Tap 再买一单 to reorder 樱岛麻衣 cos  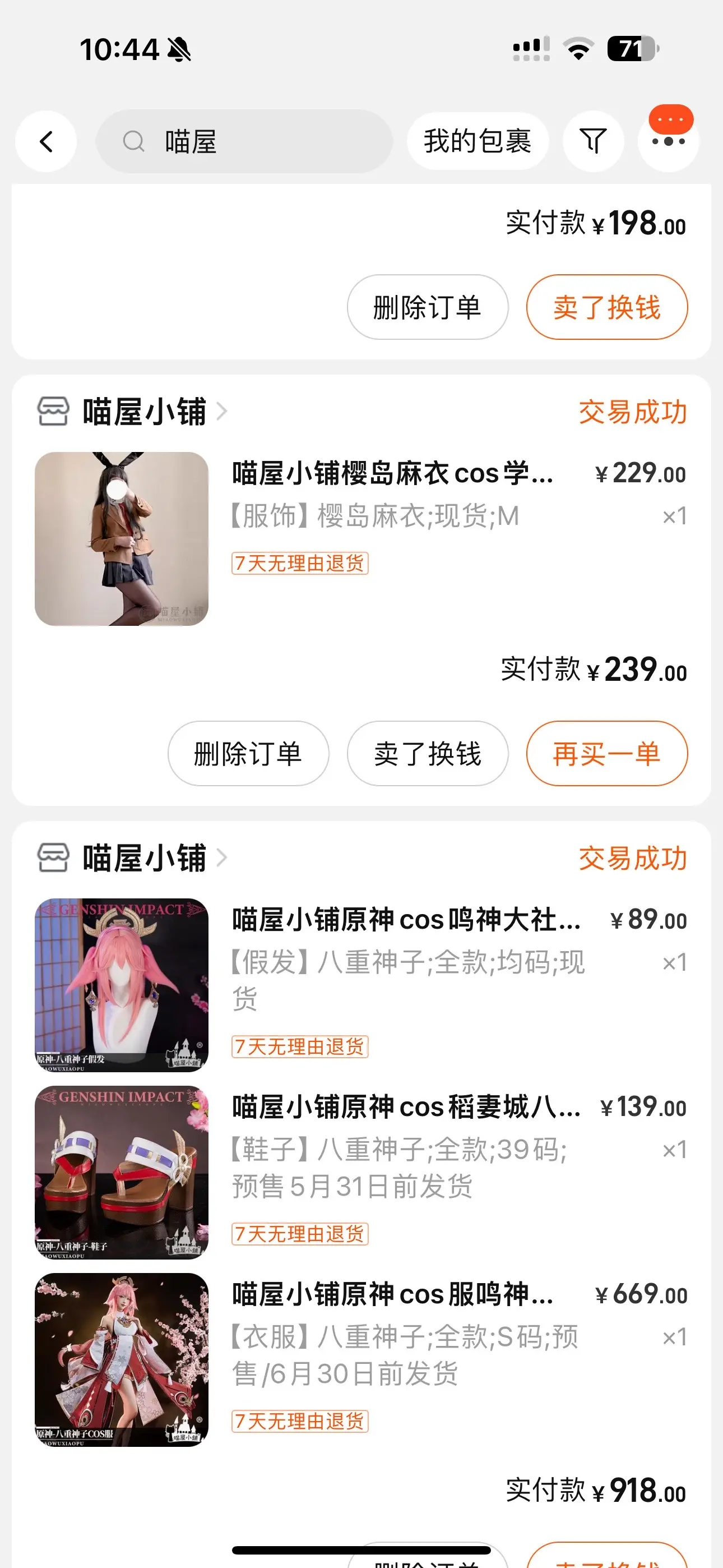tap(607, 754)
